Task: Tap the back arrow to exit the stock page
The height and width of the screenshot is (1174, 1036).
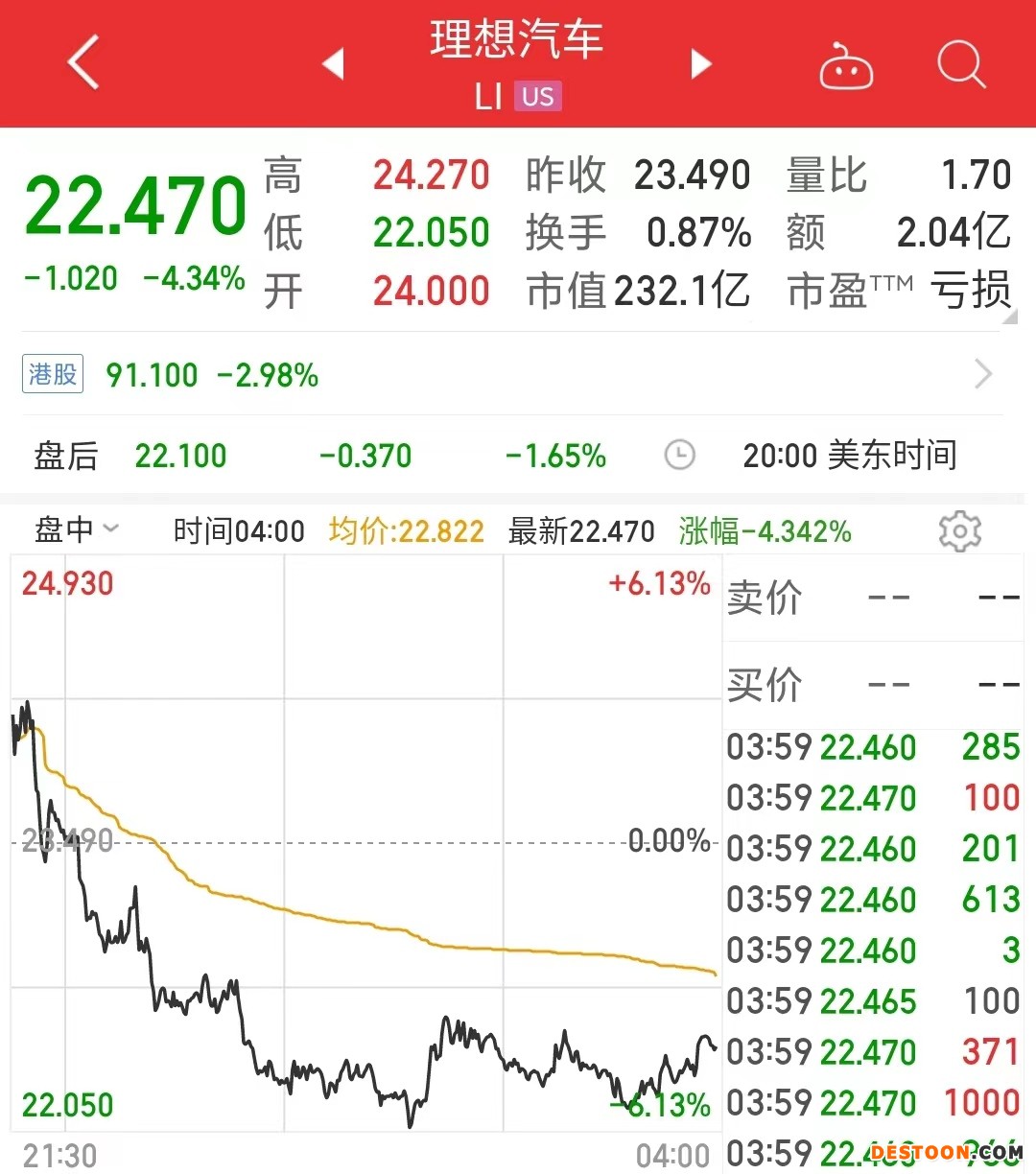Action: coord(82,60)
